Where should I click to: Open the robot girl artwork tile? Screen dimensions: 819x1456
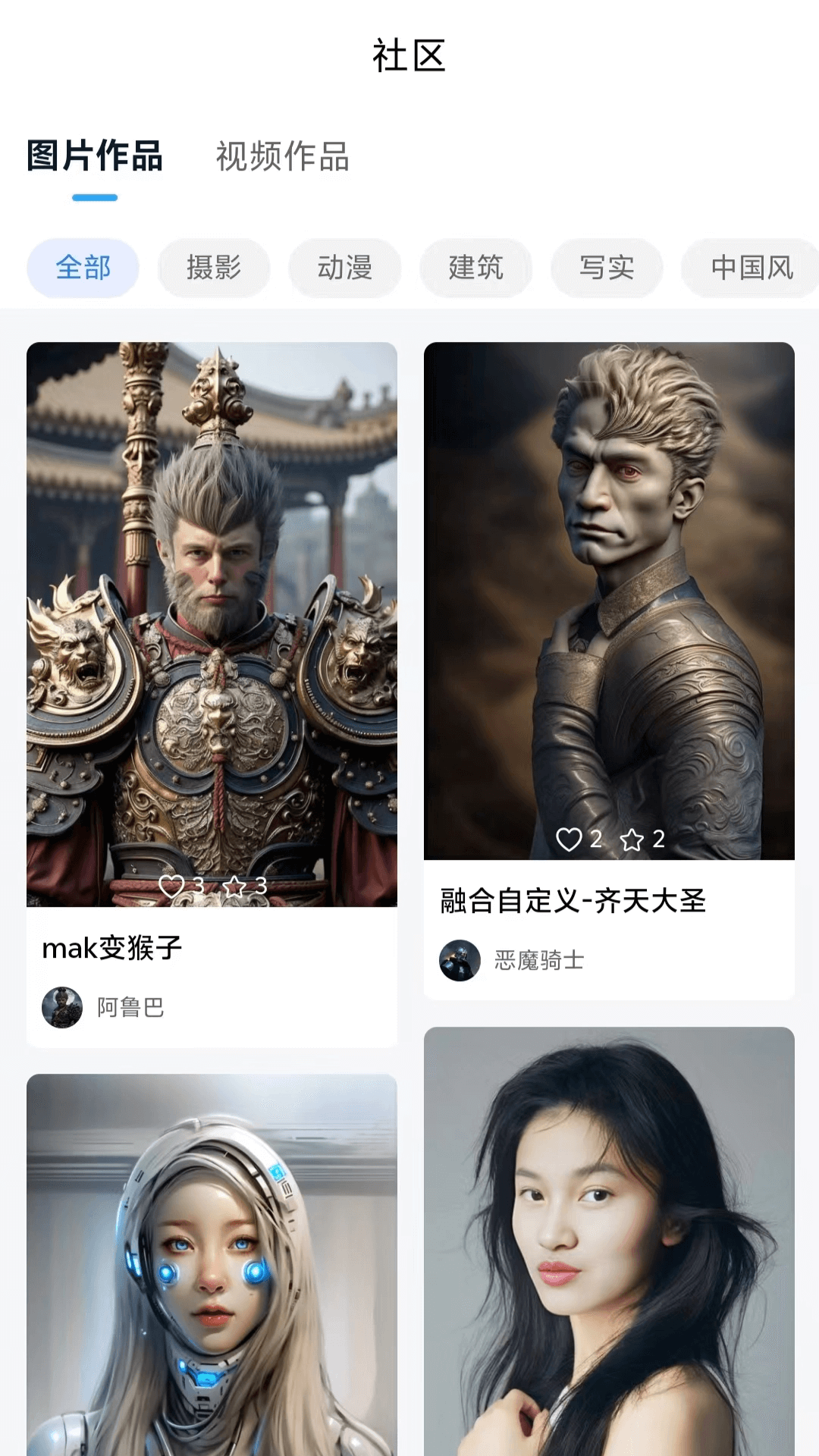212,1266
